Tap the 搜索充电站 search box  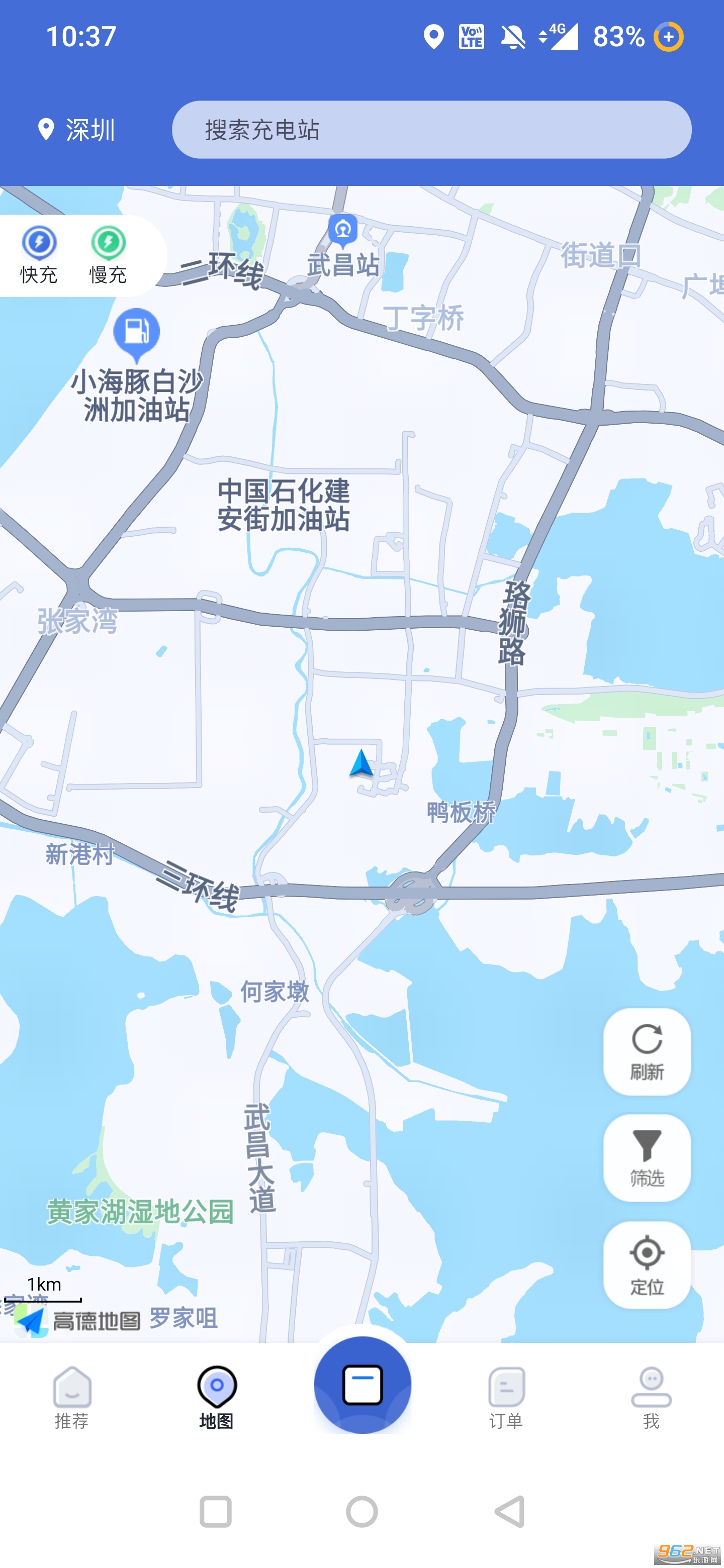(431, 130)
